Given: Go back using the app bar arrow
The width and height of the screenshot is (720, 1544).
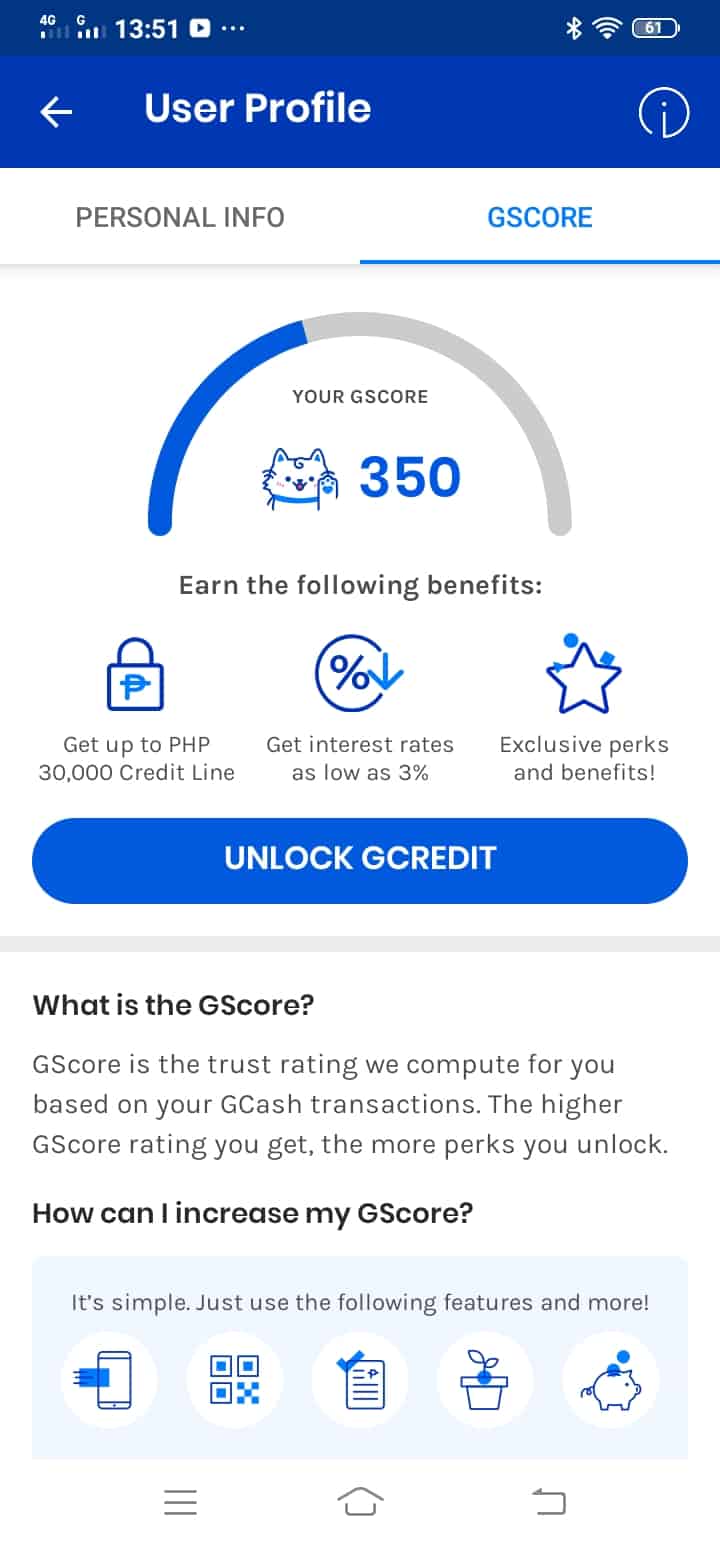Looking at the screenshot, I should [x=56, y=112].
